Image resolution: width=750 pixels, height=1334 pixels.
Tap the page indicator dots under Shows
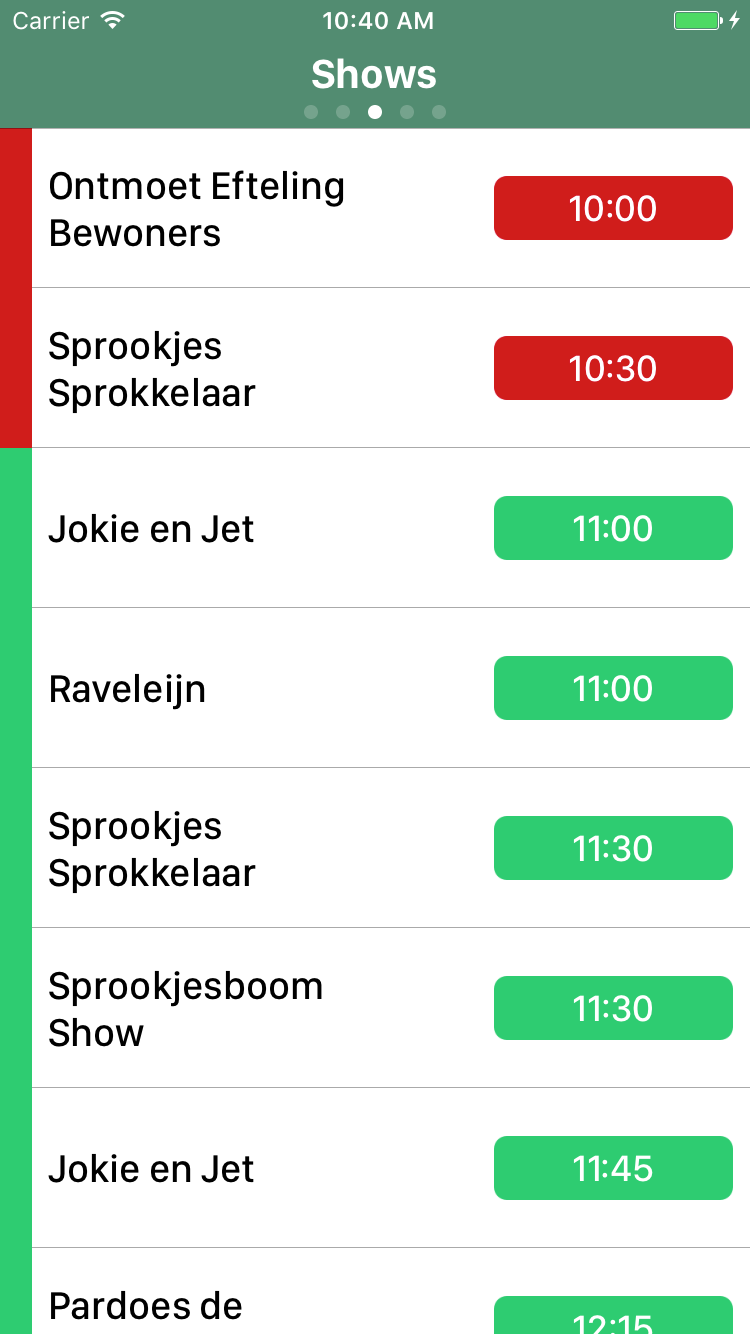[375, 112]
